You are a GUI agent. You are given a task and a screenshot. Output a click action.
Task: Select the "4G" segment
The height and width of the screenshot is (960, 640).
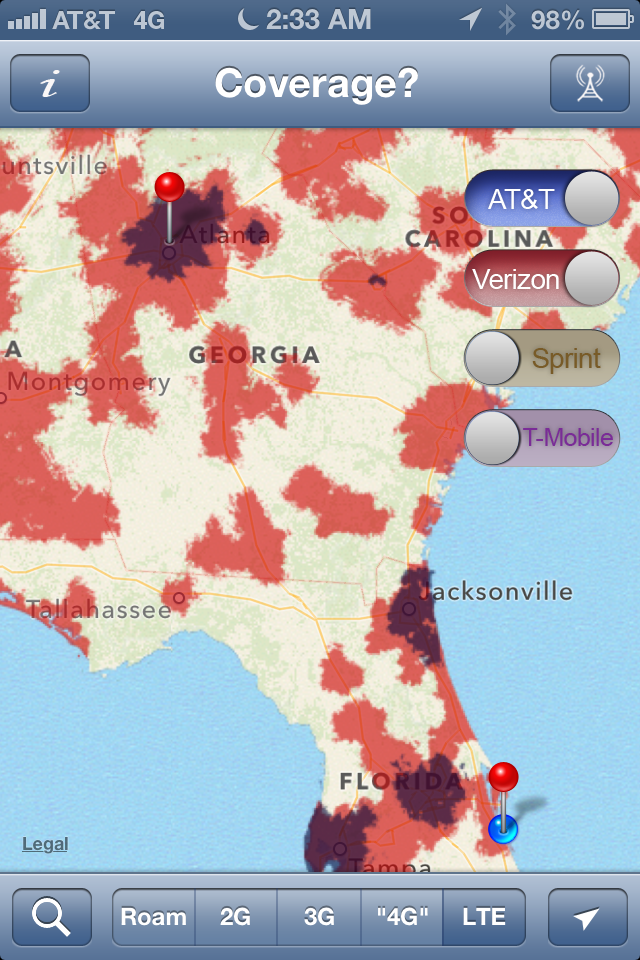coord(402,917)
